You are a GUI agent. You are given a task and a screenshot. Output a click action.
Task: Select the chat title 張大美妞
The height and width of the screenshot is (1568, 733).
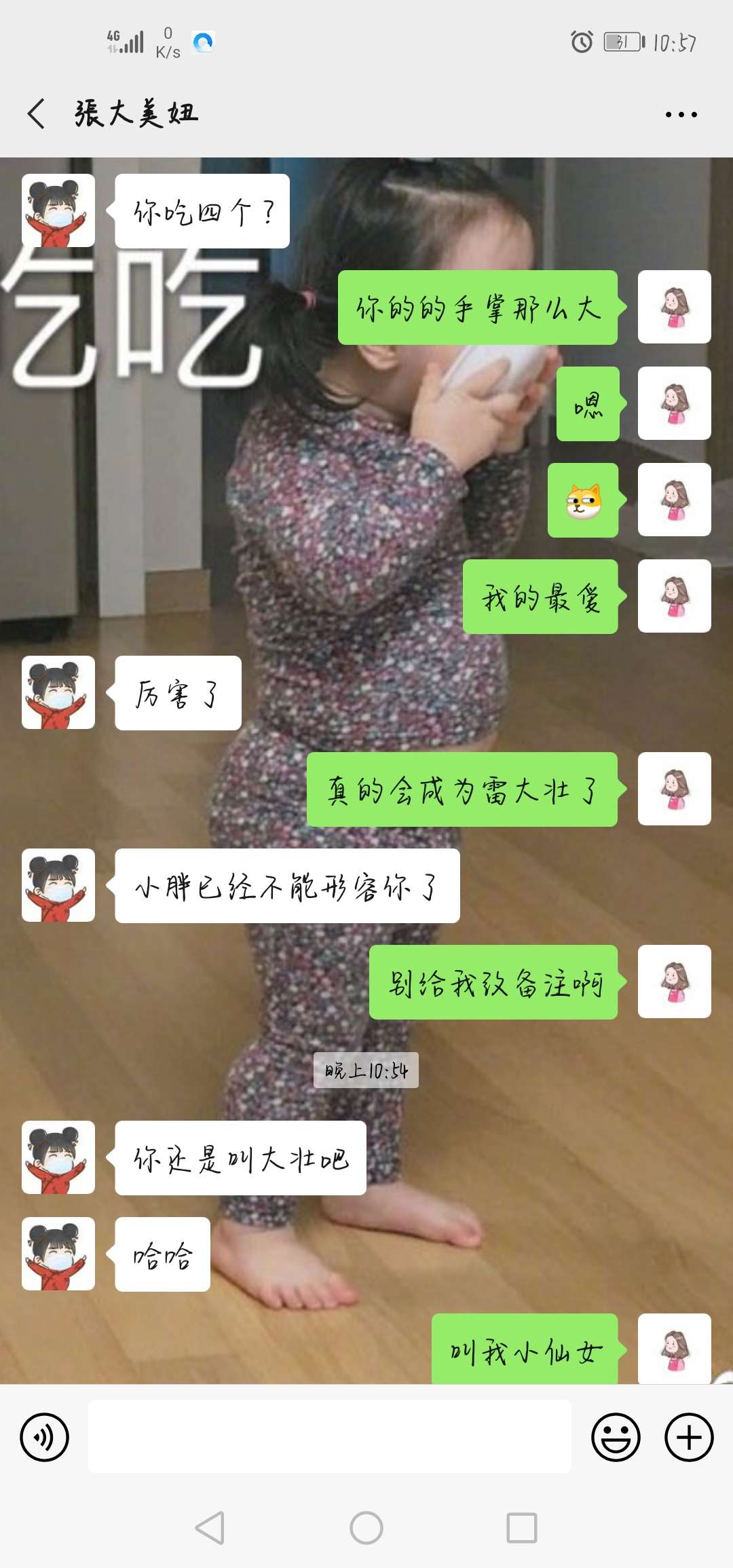[134, 113]
